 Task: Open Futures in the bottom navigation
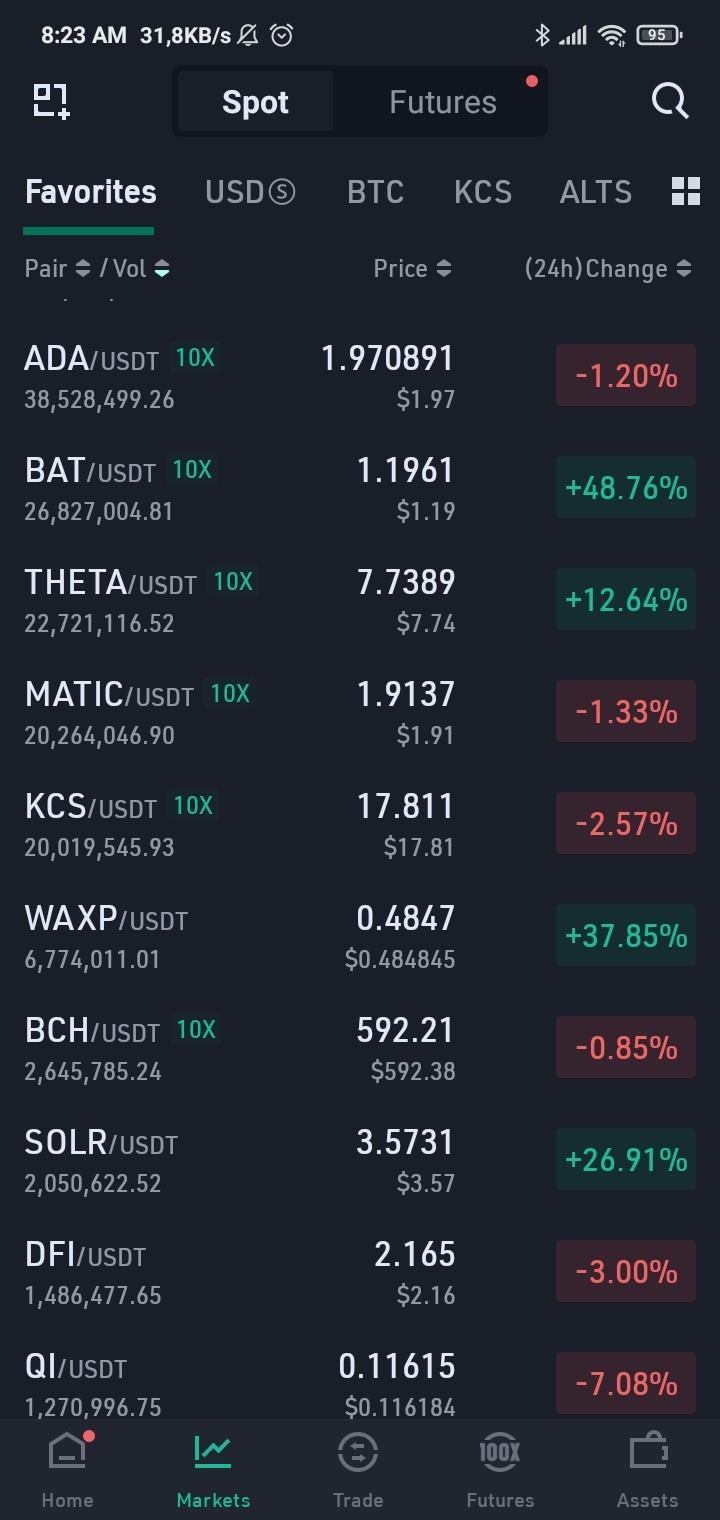500,1470
